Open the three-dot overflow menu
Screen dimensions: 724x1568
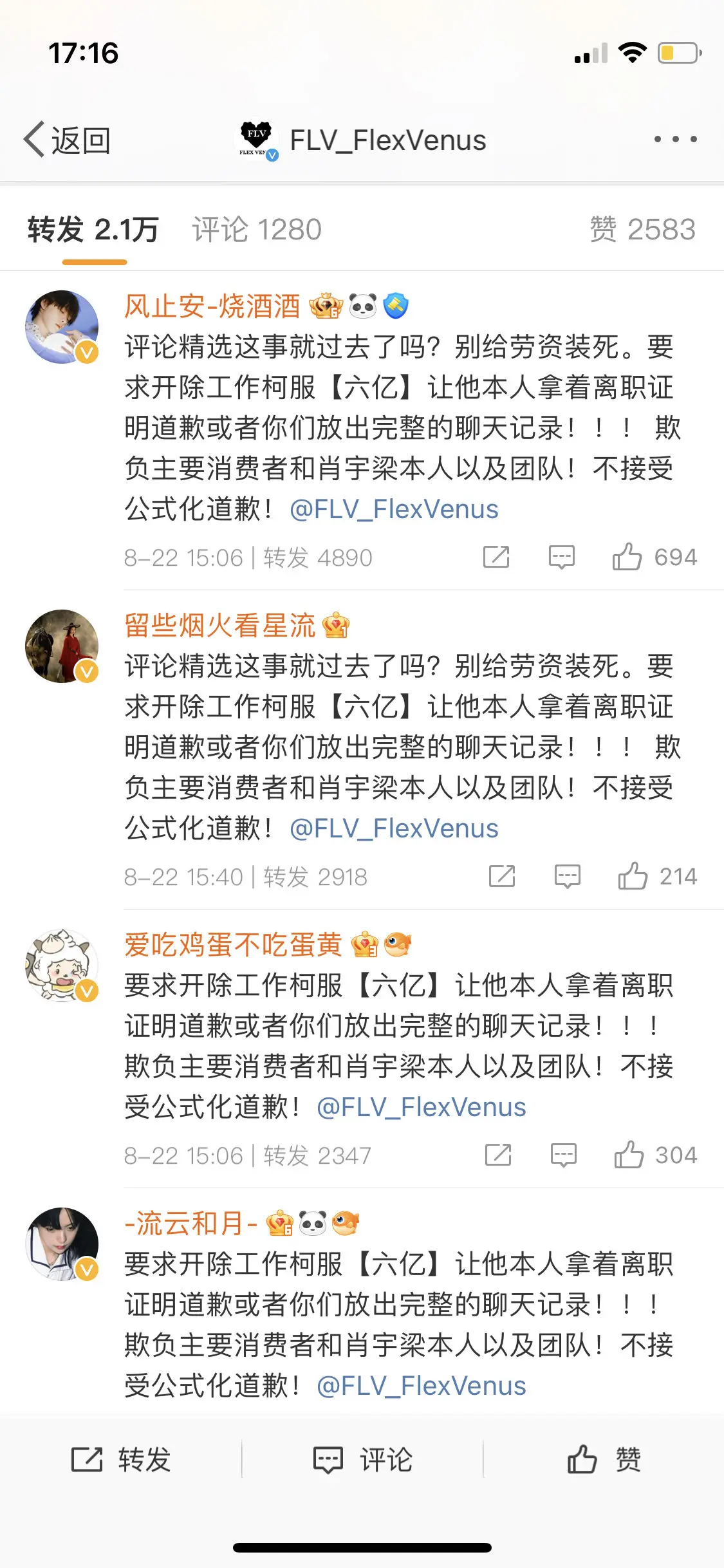click(x=675, y=140)
